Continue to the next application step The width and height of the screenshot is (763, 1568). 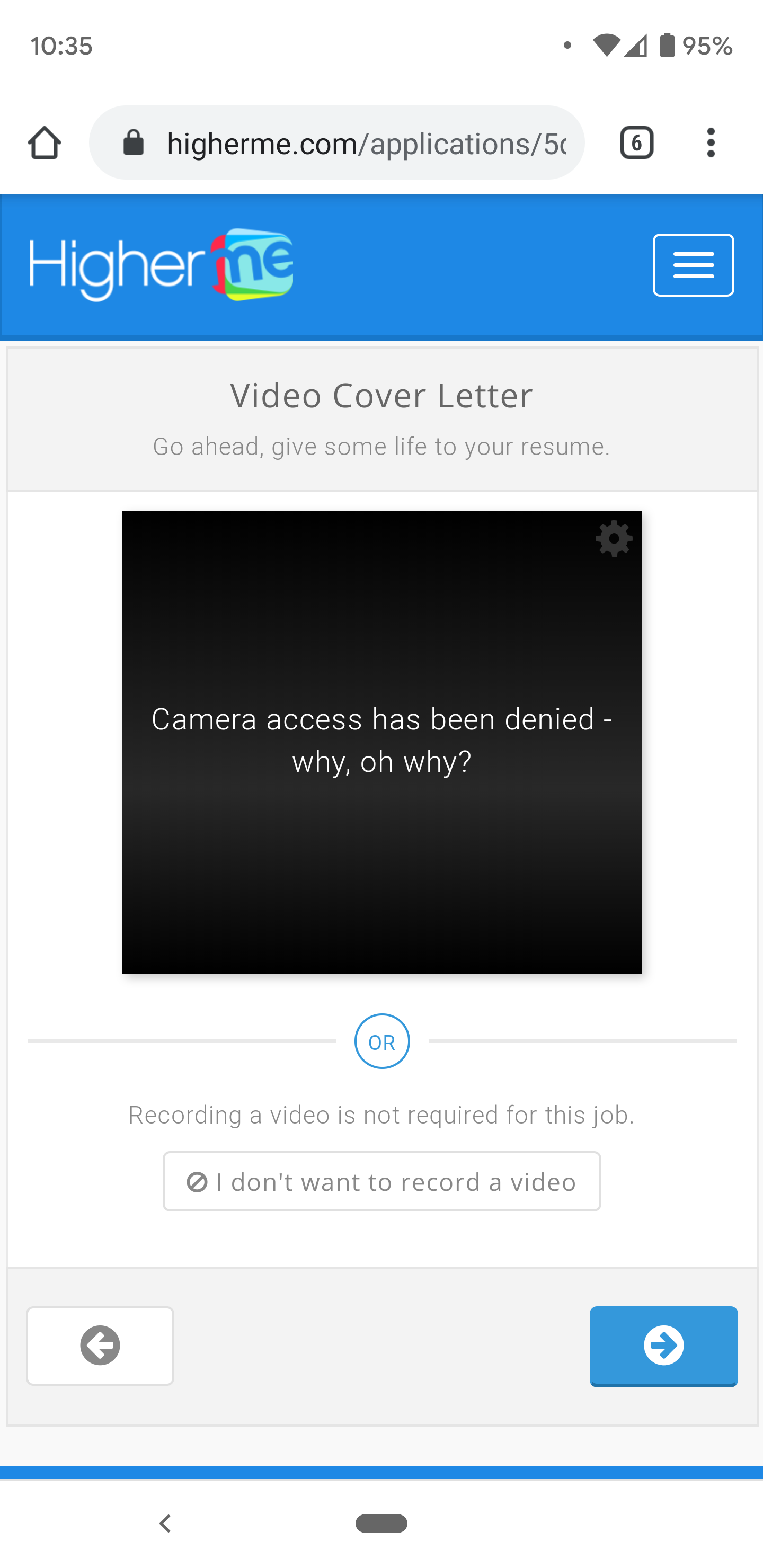tap(663, 1345)
